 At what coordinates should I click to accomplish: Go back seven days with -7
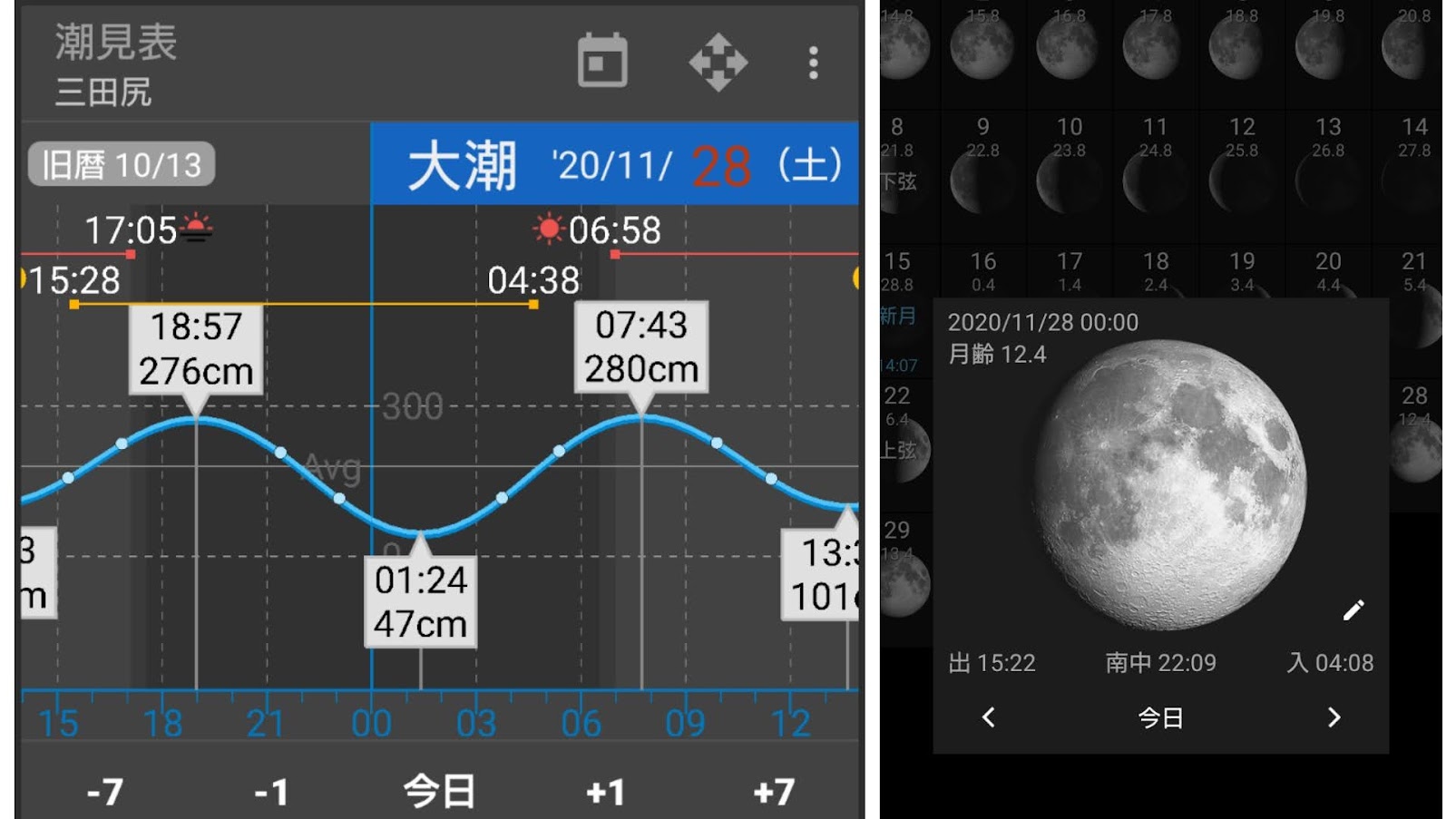[105, 792]
